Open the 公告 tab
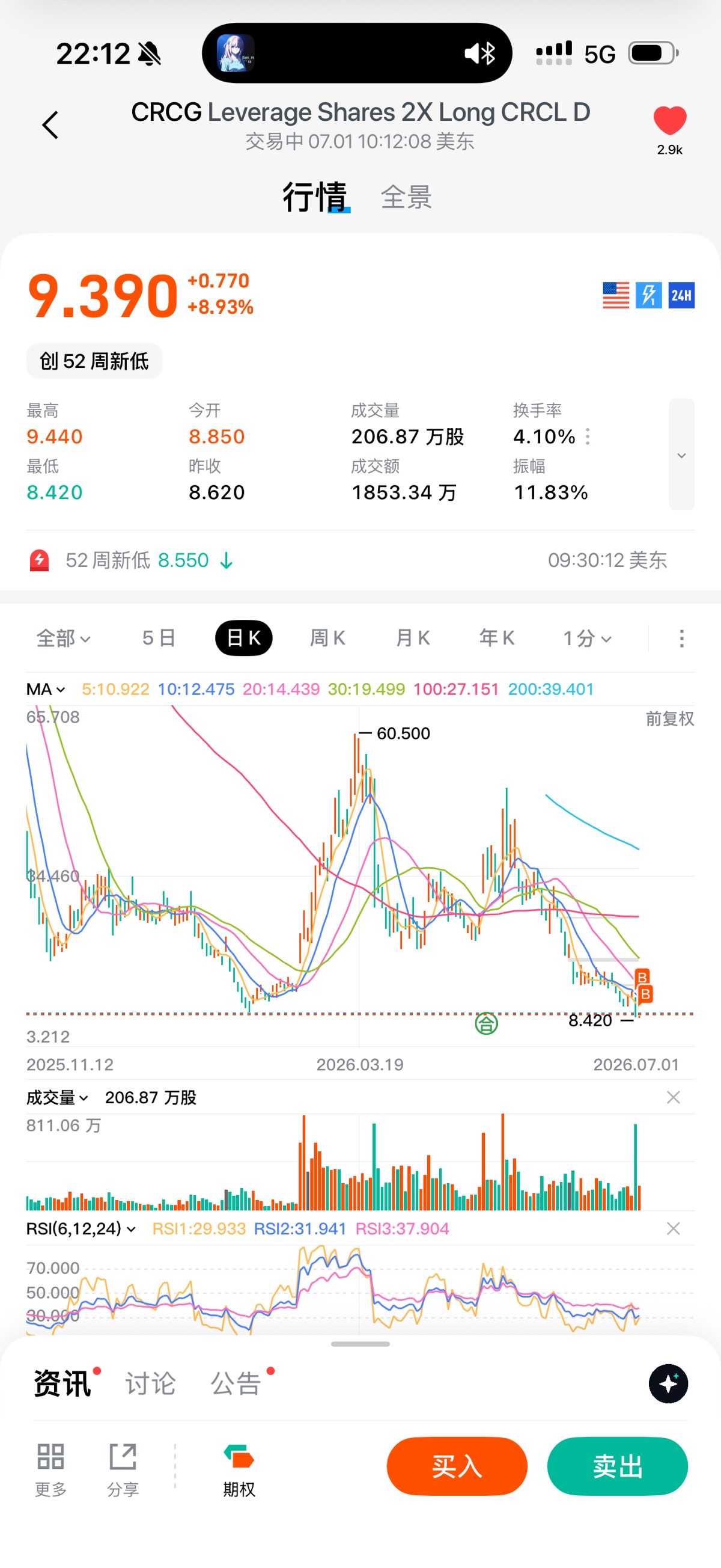The image size is (721, 1568). pos(236,1383)
